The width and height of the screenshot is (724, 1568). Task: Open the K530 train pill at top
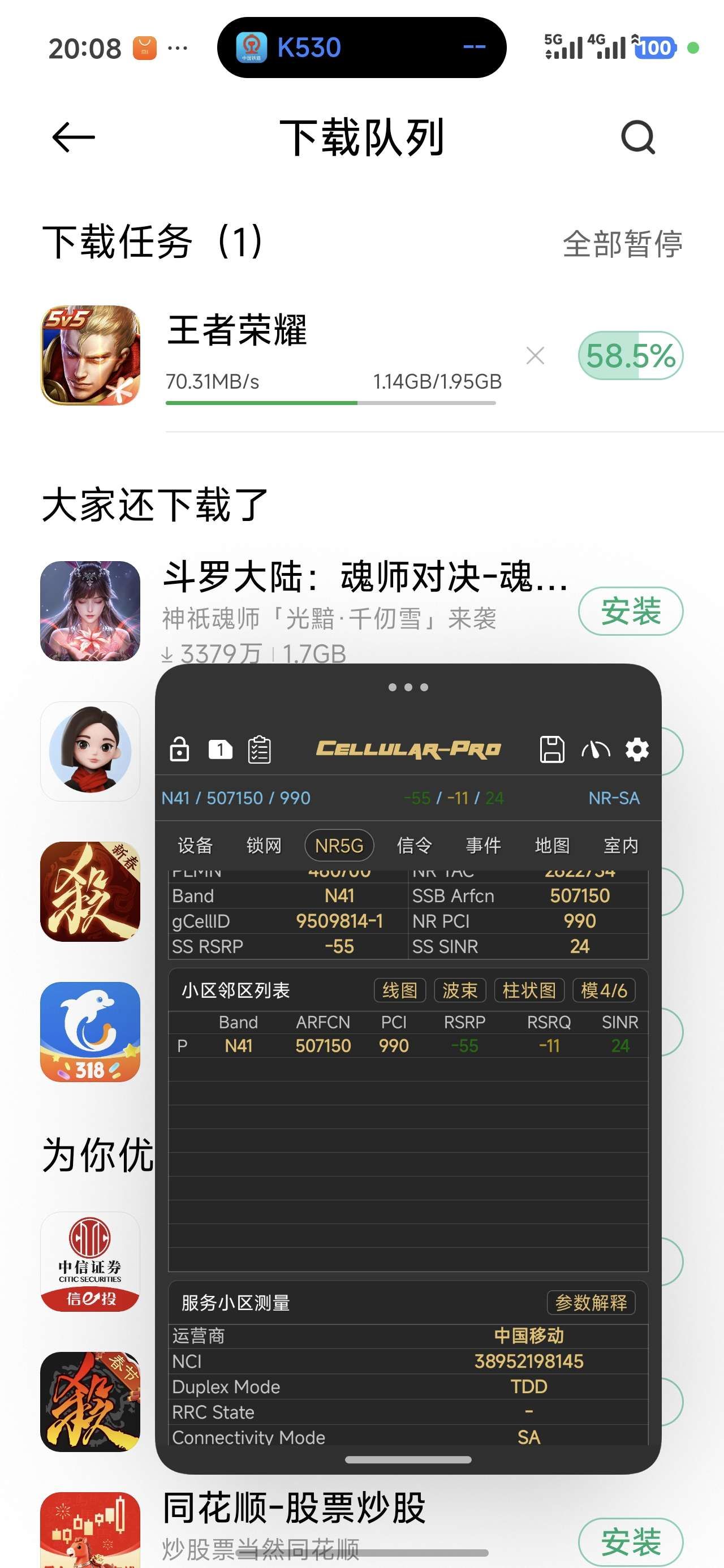[361, 48]
